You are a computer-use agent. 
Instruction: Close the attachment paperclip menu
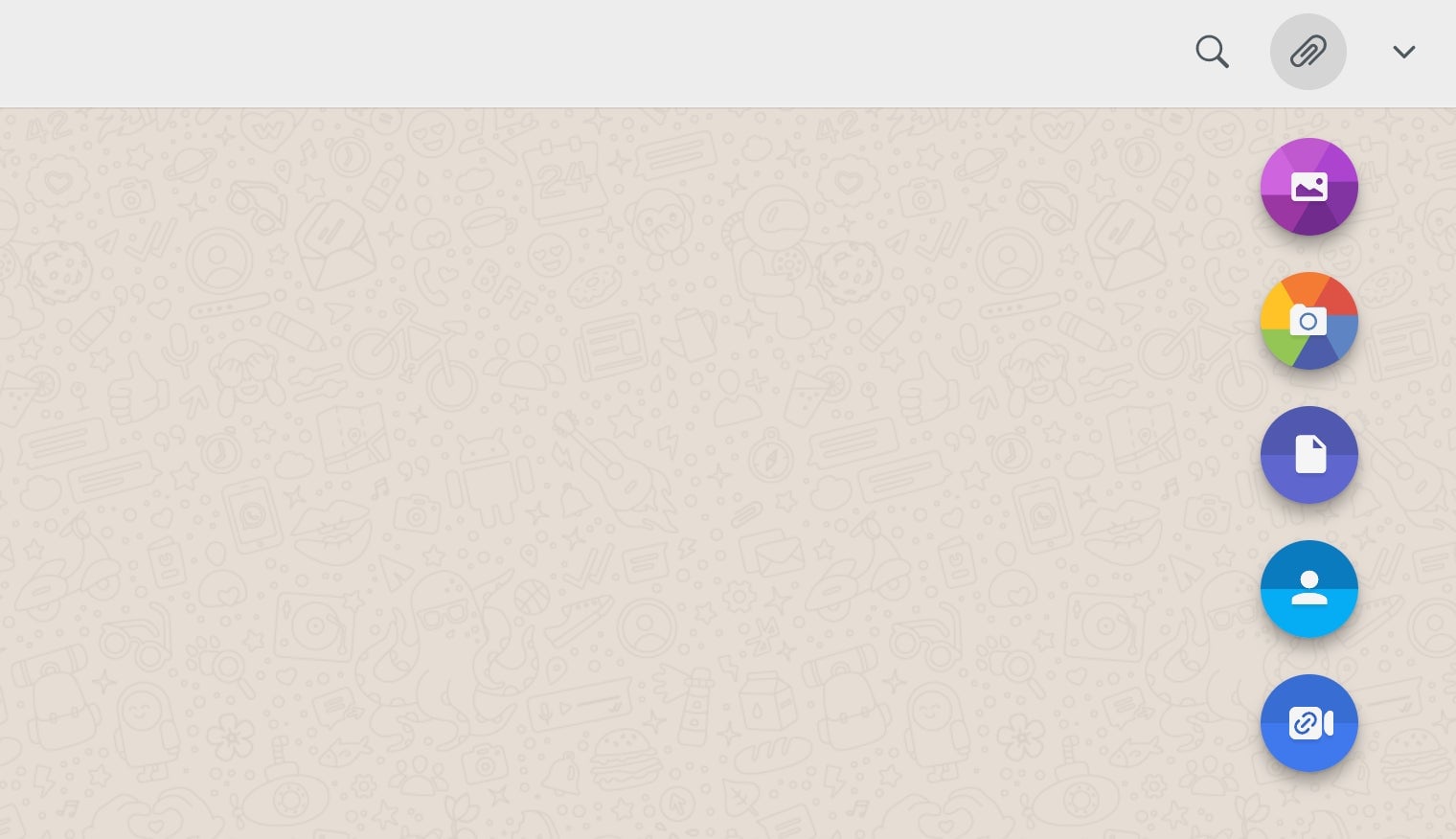[x=1308, y=52]
